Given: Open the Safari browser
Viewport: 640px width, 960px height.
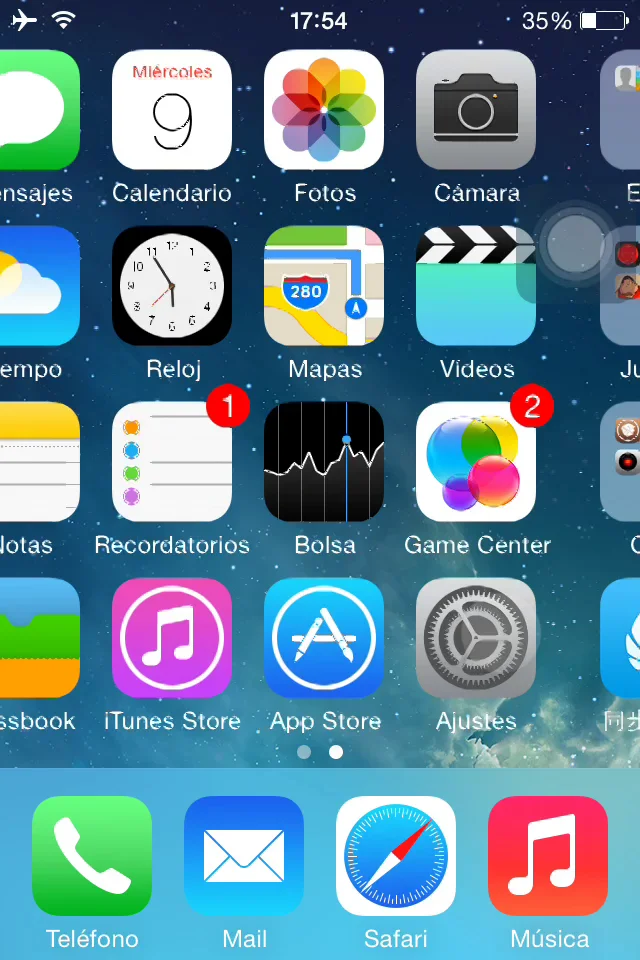Looking at the screenshot, I should [396, 856].
